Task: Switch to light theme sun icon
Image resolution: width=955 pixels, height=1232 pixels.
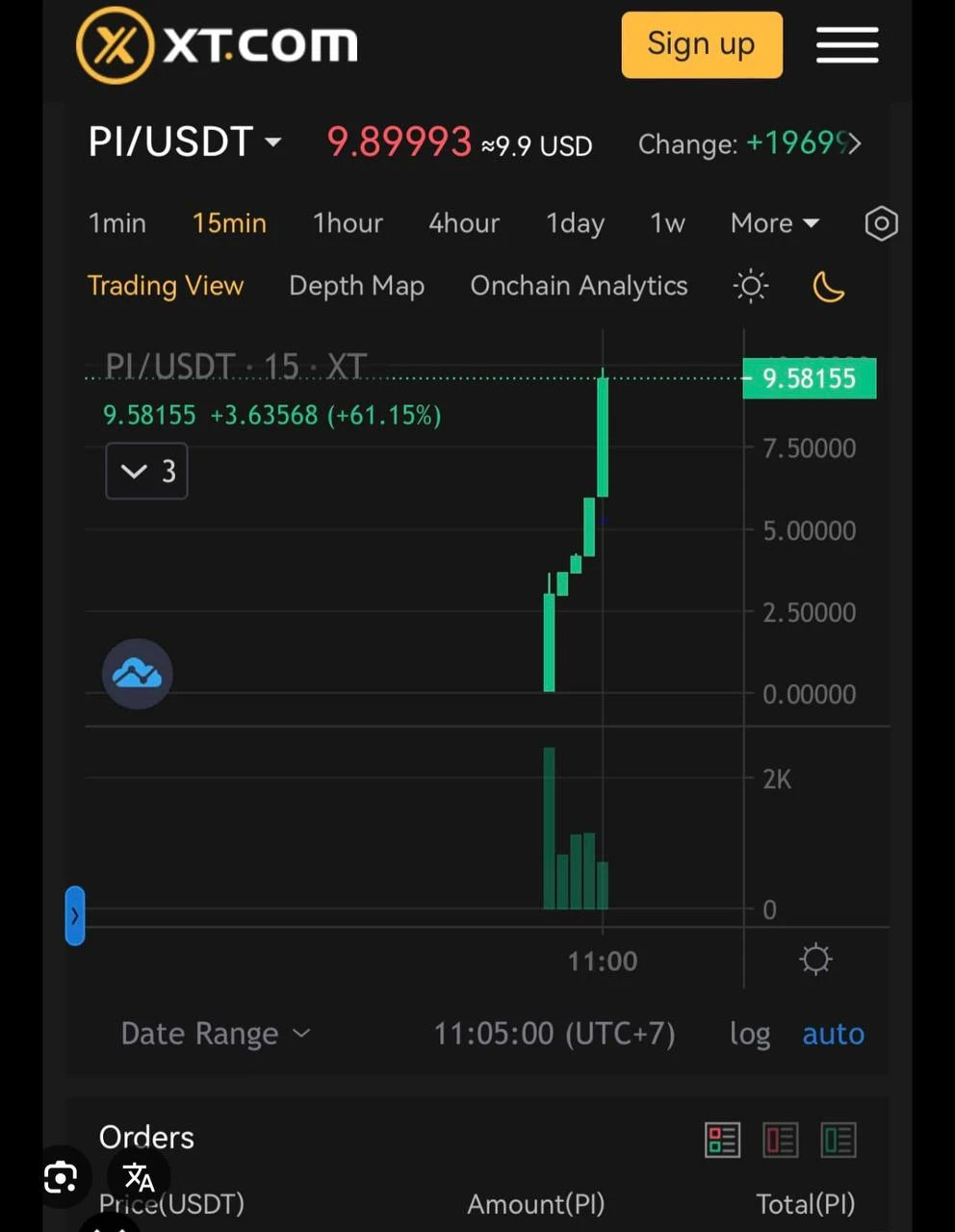Action: (751, 286)
